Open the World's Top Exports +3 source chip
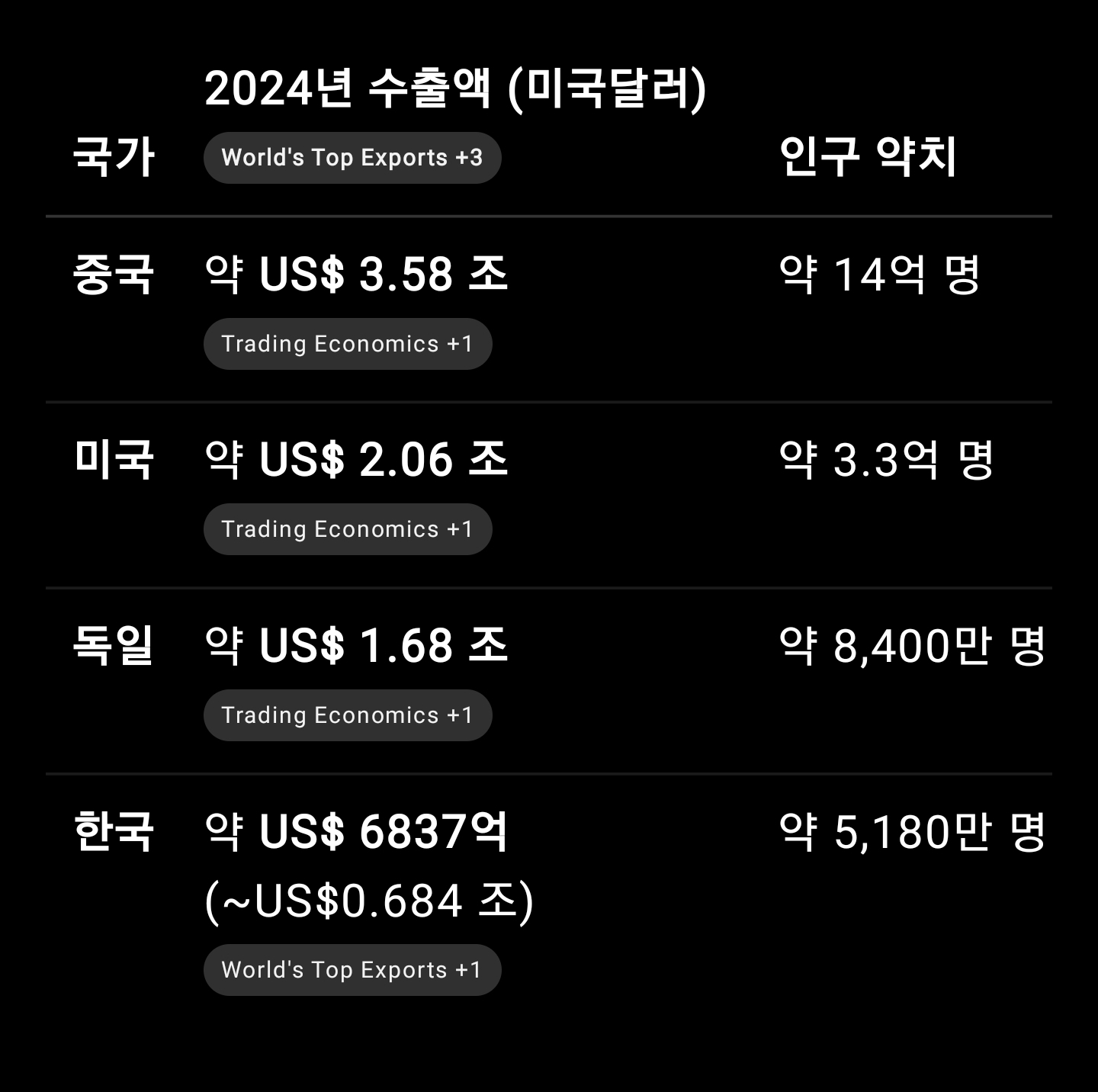Screen dimensions: 1098x1092 pos(352,158)
